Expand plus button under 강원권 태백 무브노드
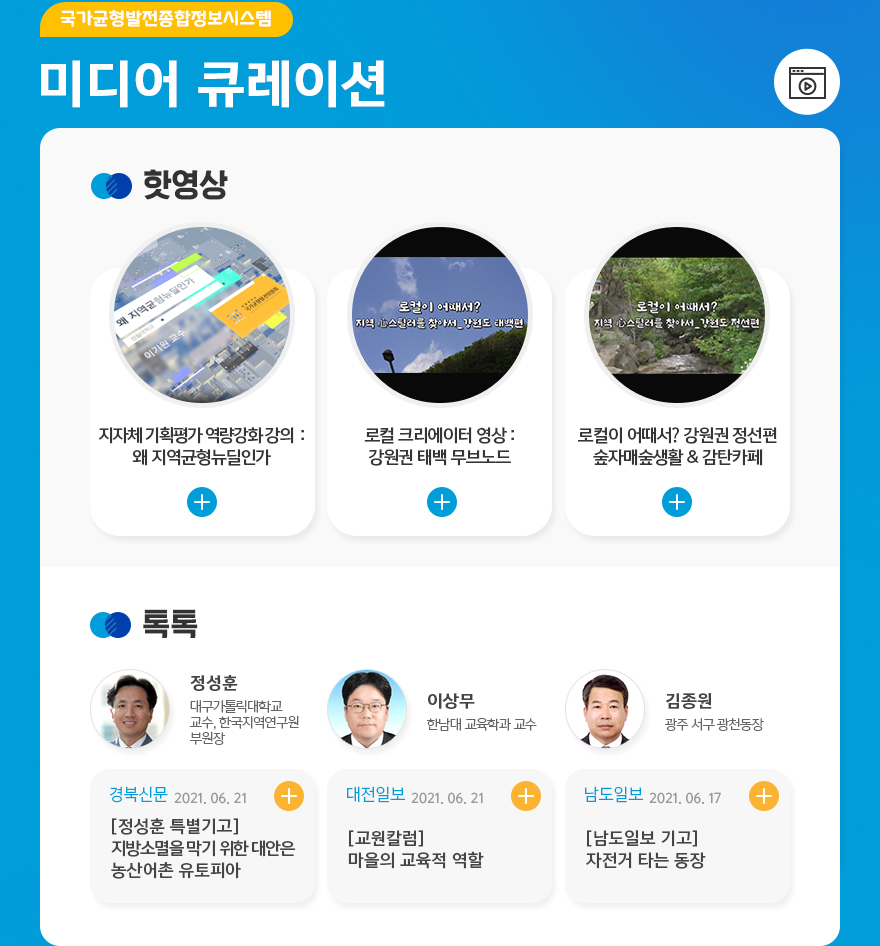Image resolution: width=880 pixels, height=946 pixels. pos(441,502)
